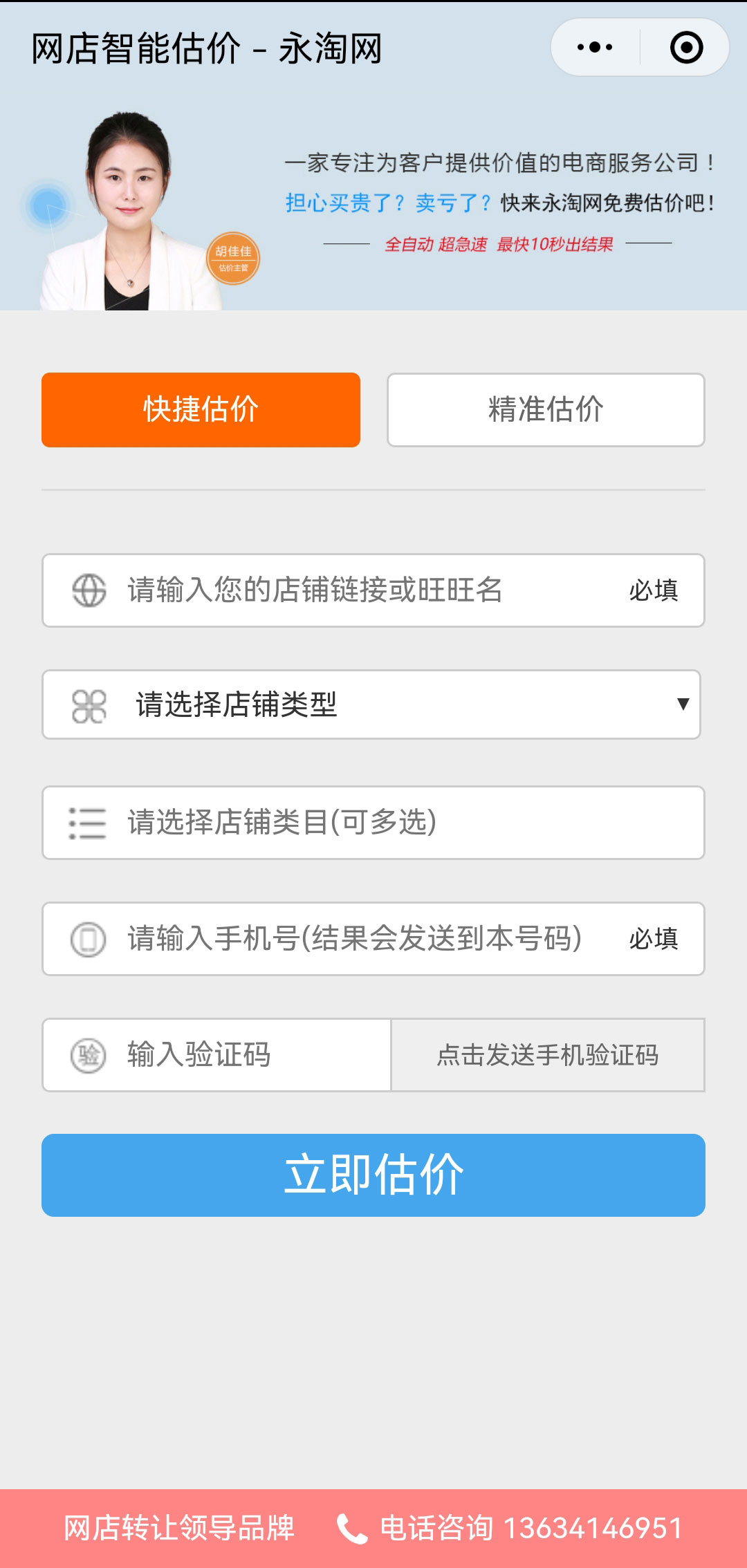Image resolution: width=747 pixels, height=1568 pixels.
Task: Tap 点击发送手机验证码 to send the code
Action: click(x=548, y=1055)
